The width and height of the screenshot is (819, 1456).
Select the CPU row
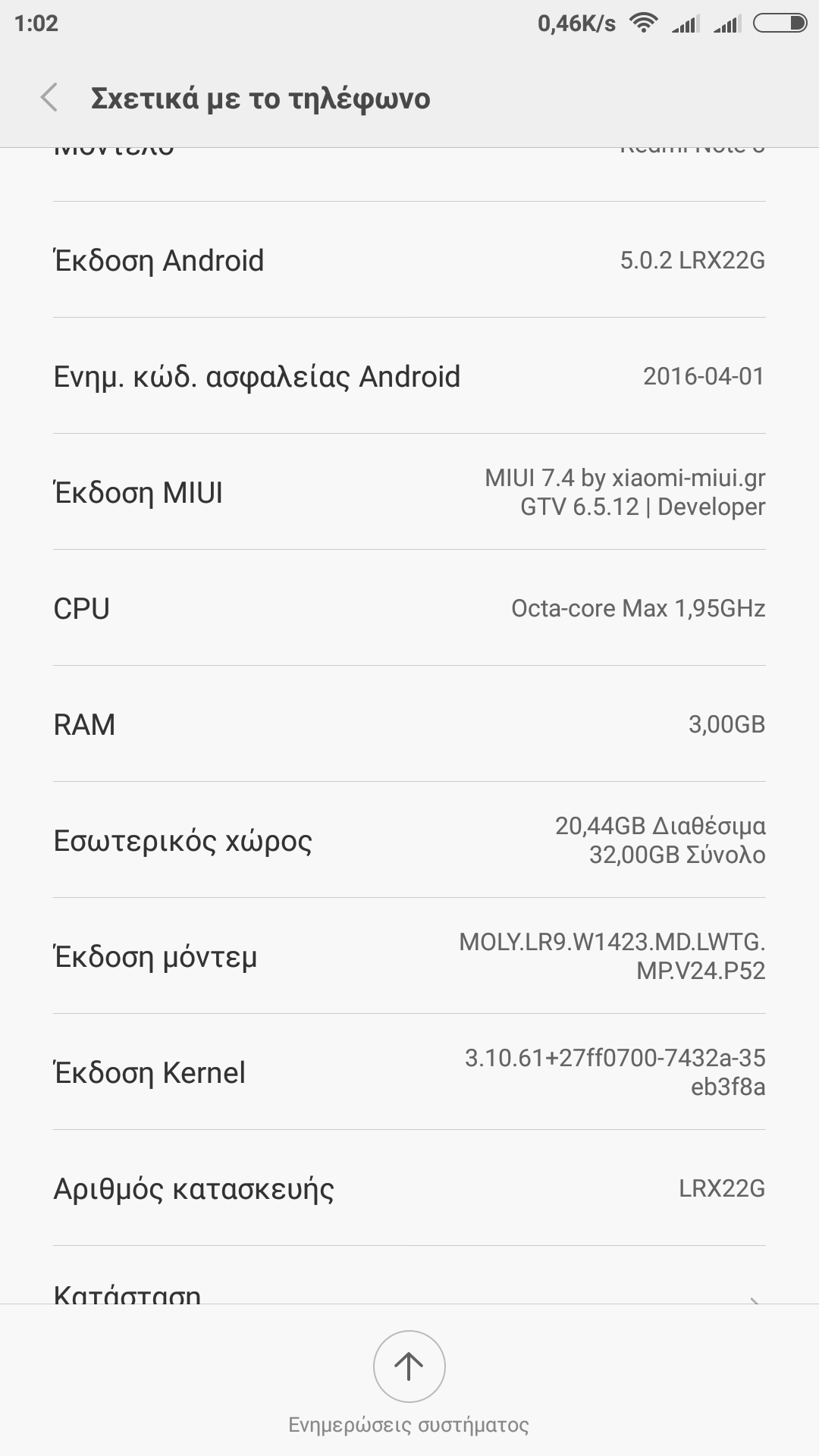click(409, 608)
